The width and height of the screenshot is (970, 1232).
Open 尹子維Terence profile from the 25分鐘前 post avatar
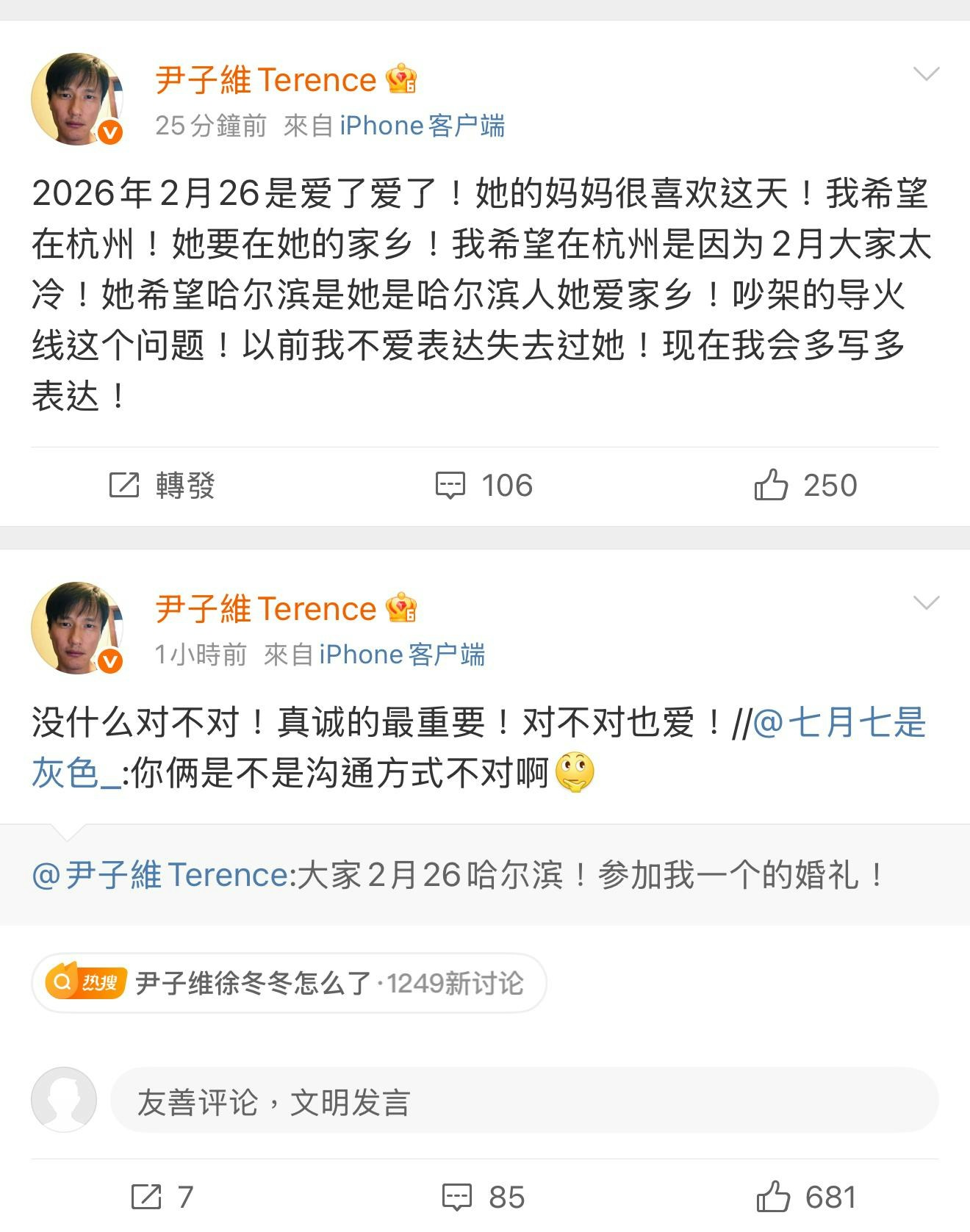pos(77,98)
